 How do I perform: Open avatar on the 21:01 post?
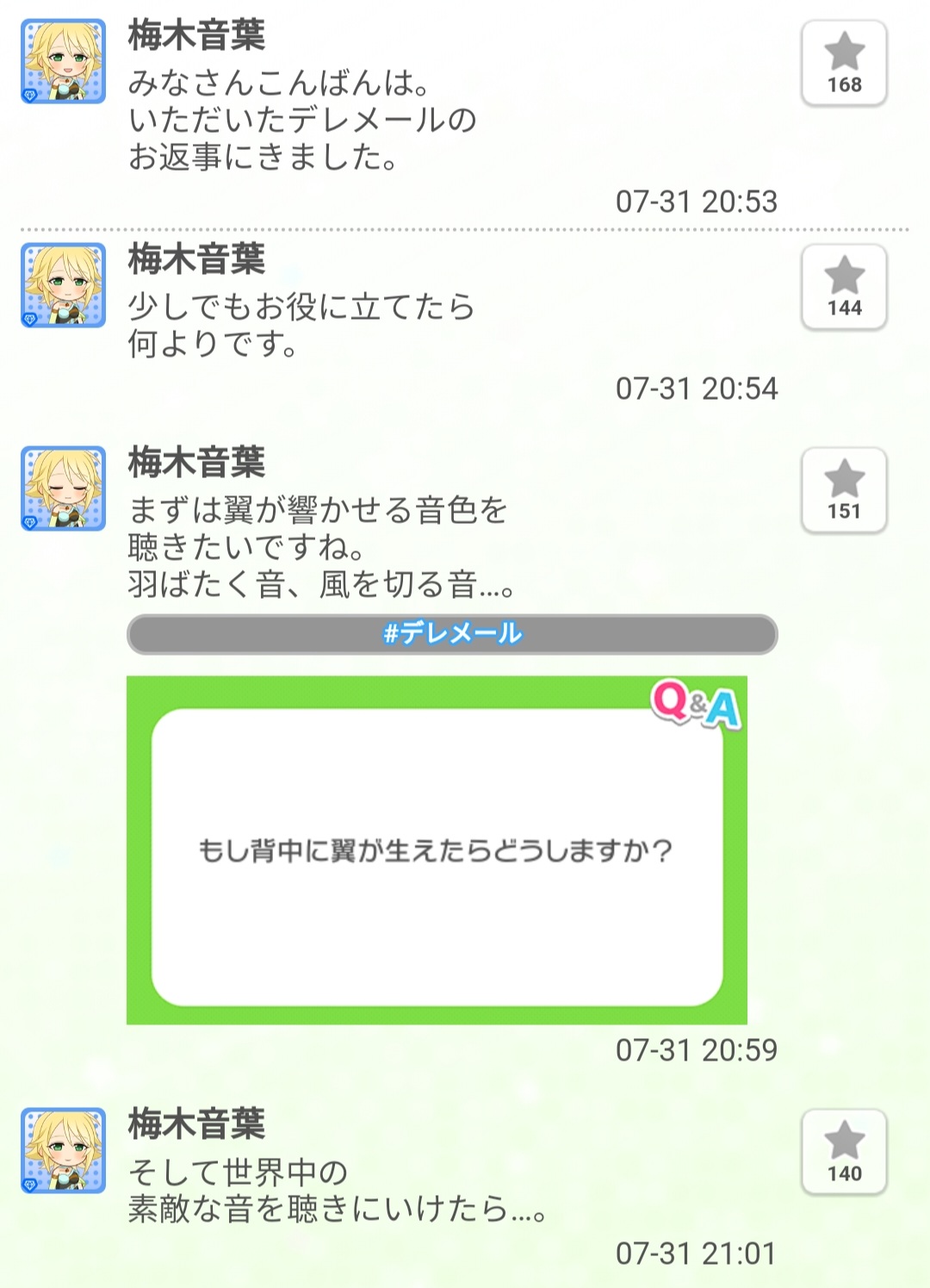click(x=64, y=1150)
